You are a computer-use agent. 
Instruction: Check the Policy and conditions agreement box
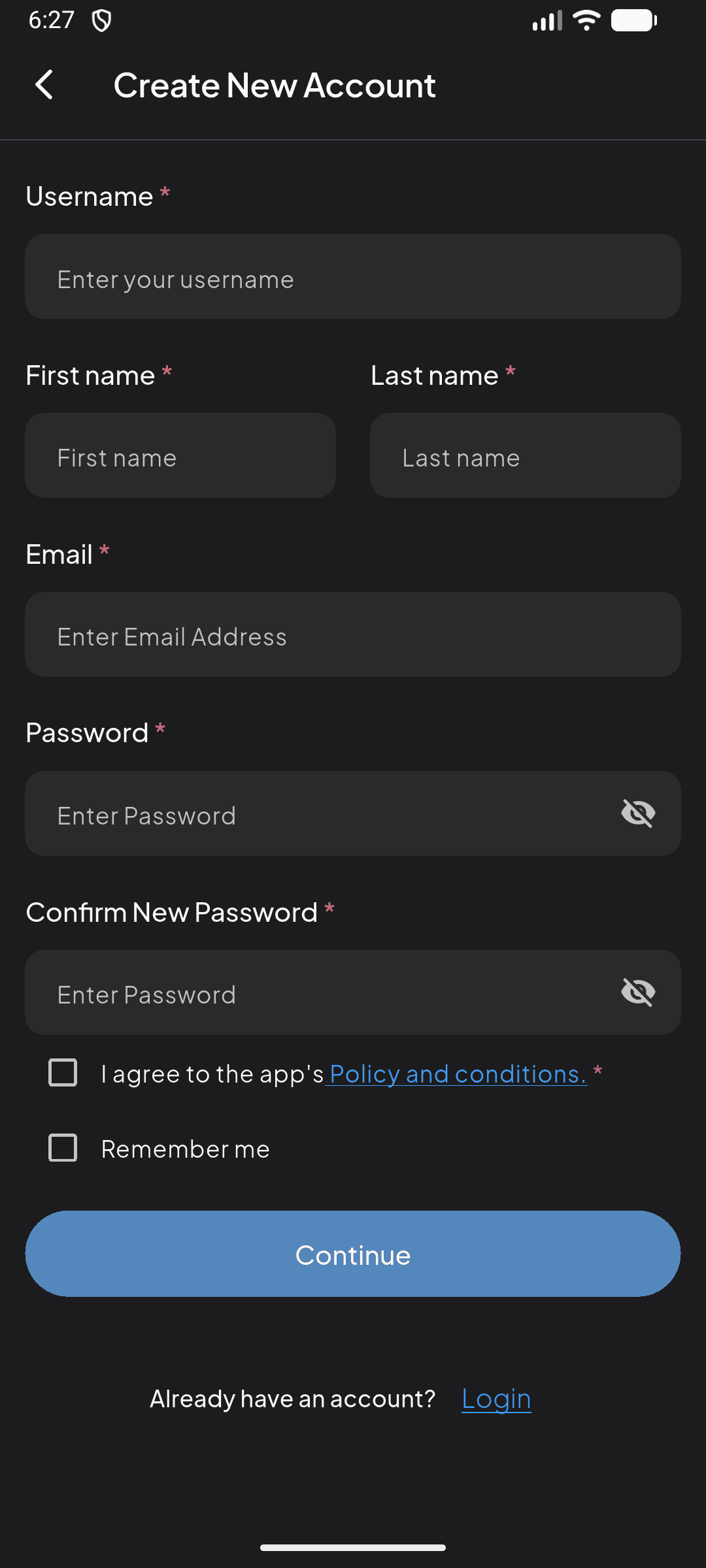62,1072
